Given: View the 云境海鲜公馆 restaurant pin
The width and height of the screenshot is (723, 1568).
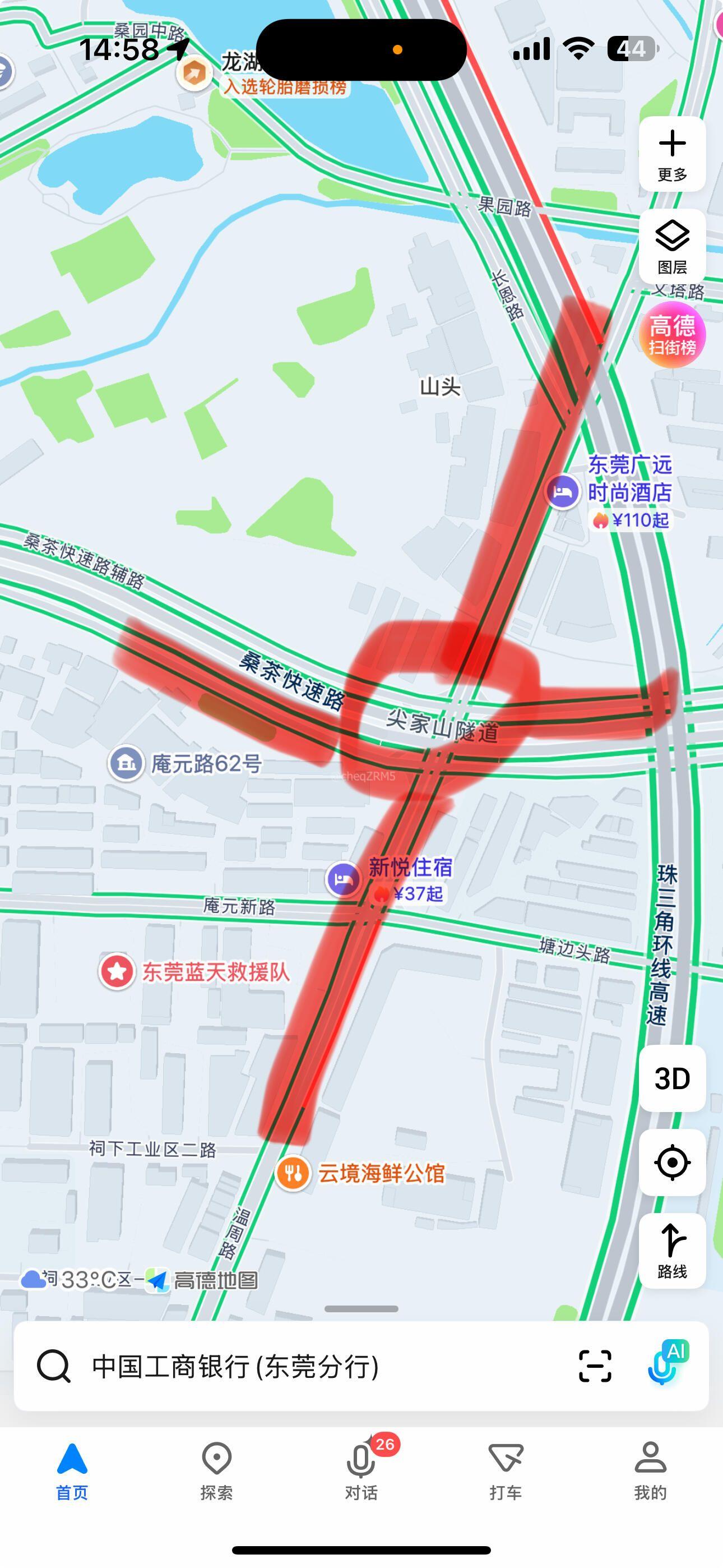Looking at the screenshot, I should [293, 1172].
